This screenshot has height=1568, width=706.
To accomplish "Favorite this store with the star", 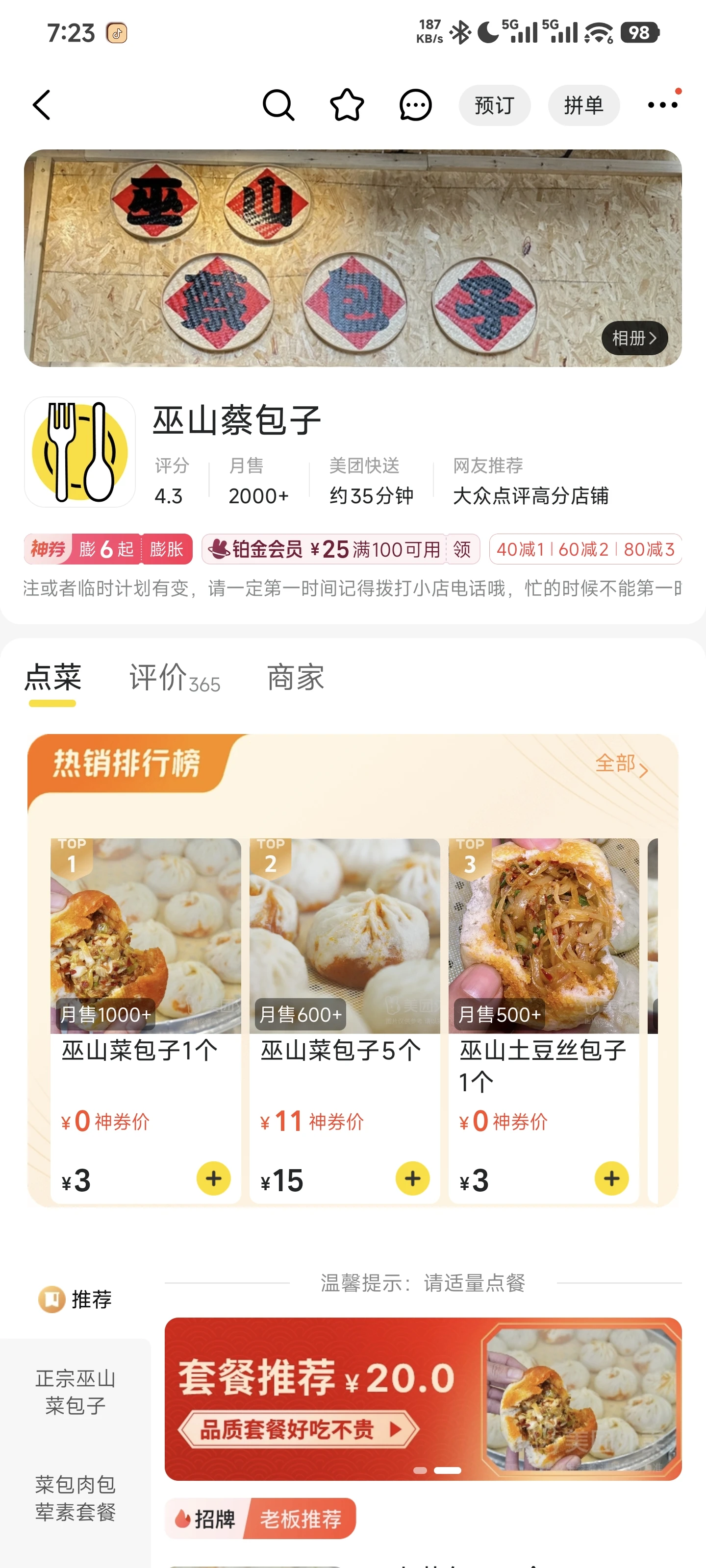I will 347,105.
